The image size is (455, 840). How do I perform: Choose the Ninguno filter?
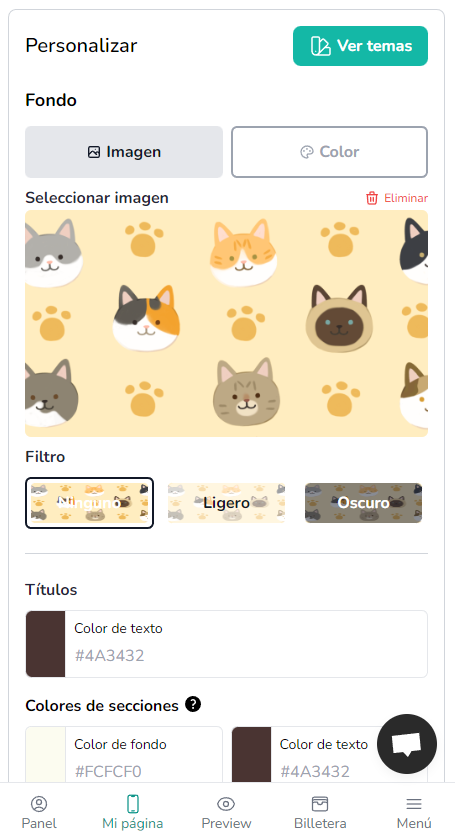coord(89,503)
